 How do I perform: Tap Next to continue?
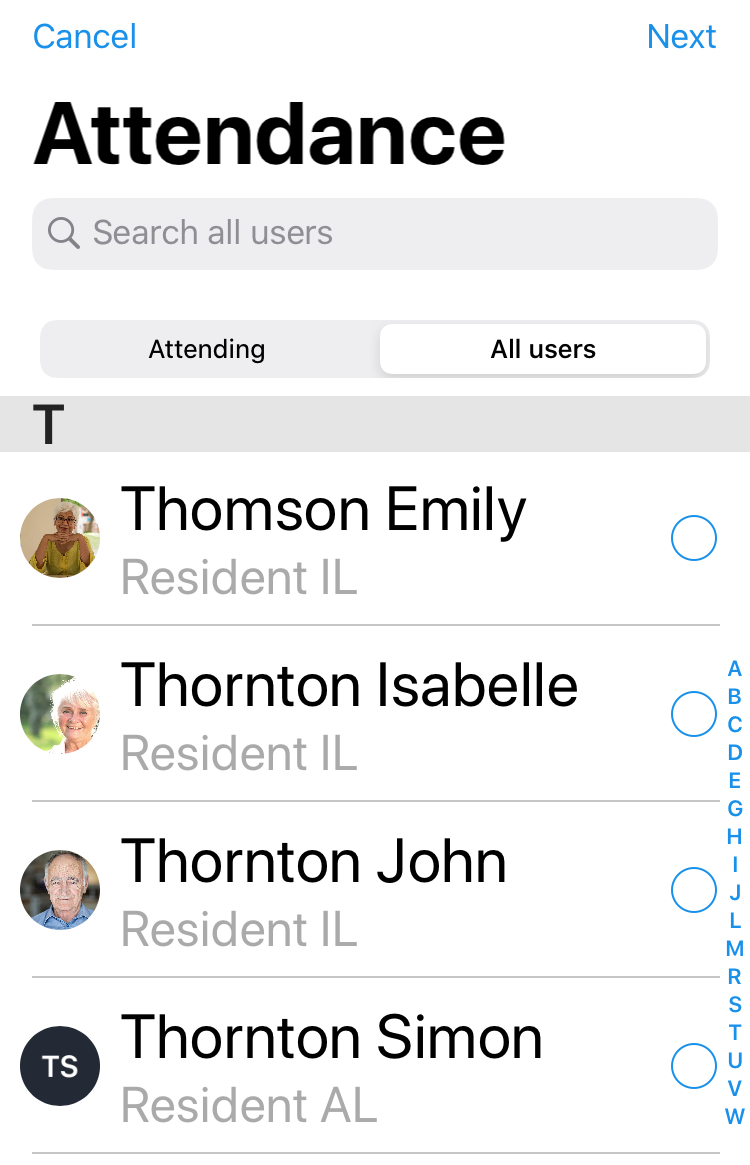(x=681, y=37)
